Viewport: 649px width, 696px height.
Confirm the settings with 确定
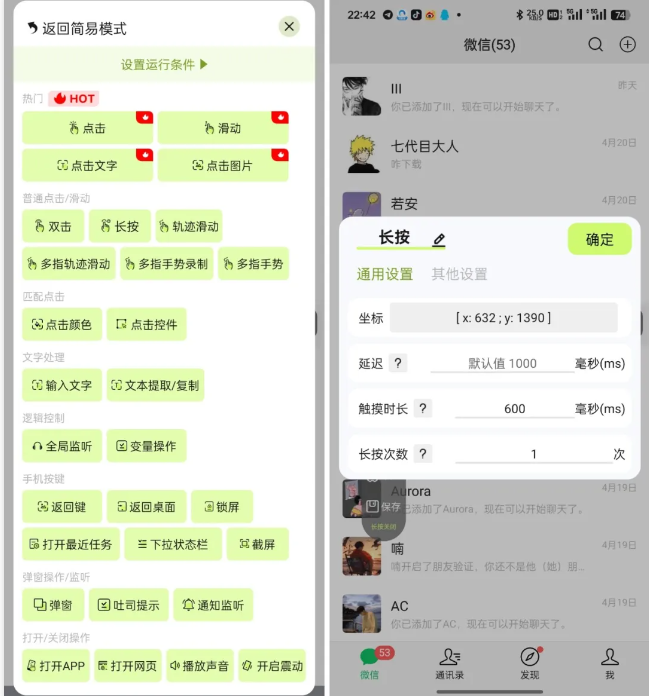(600, 240)
